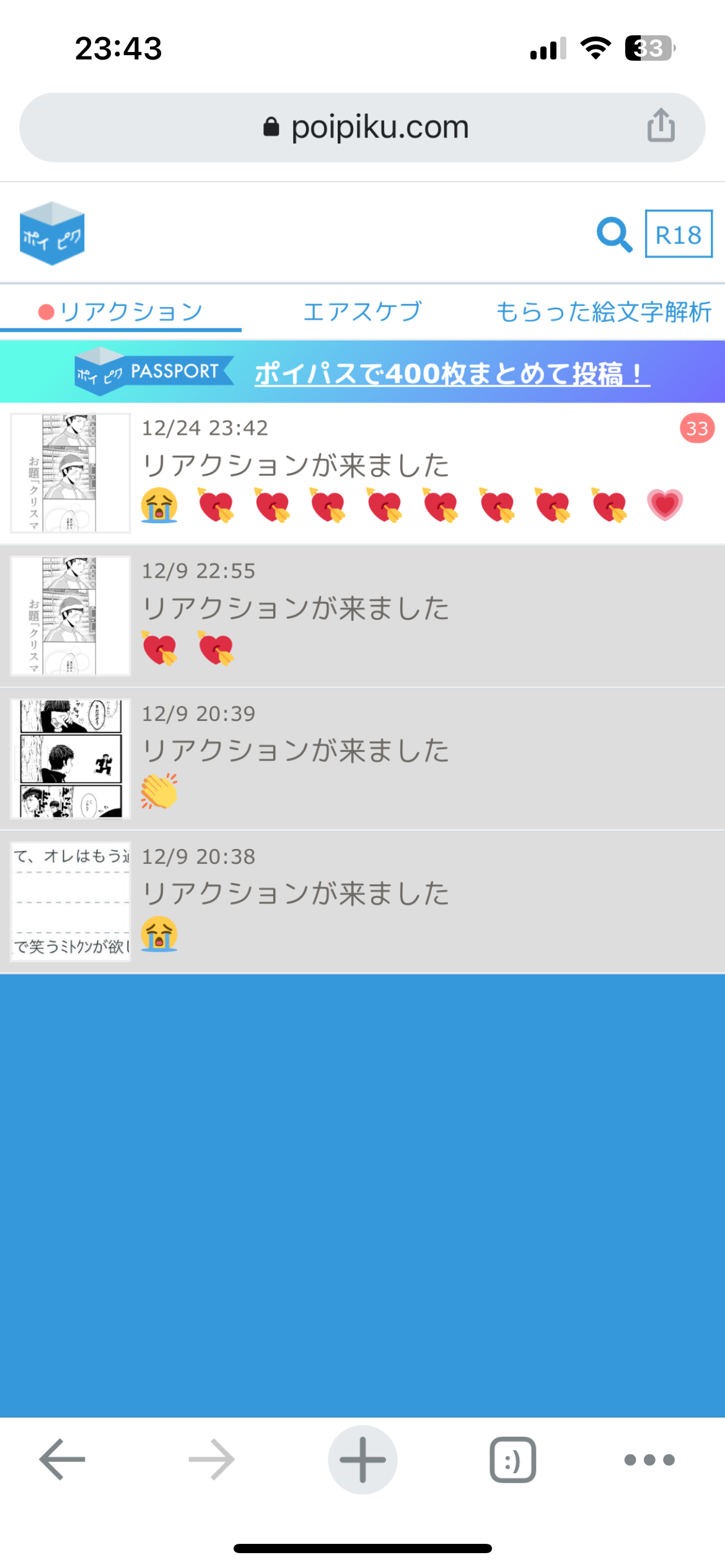Open the ポイパスで400枚まとめて投稿 banner link
This screenshot has height=1568, width=725.
452,373
